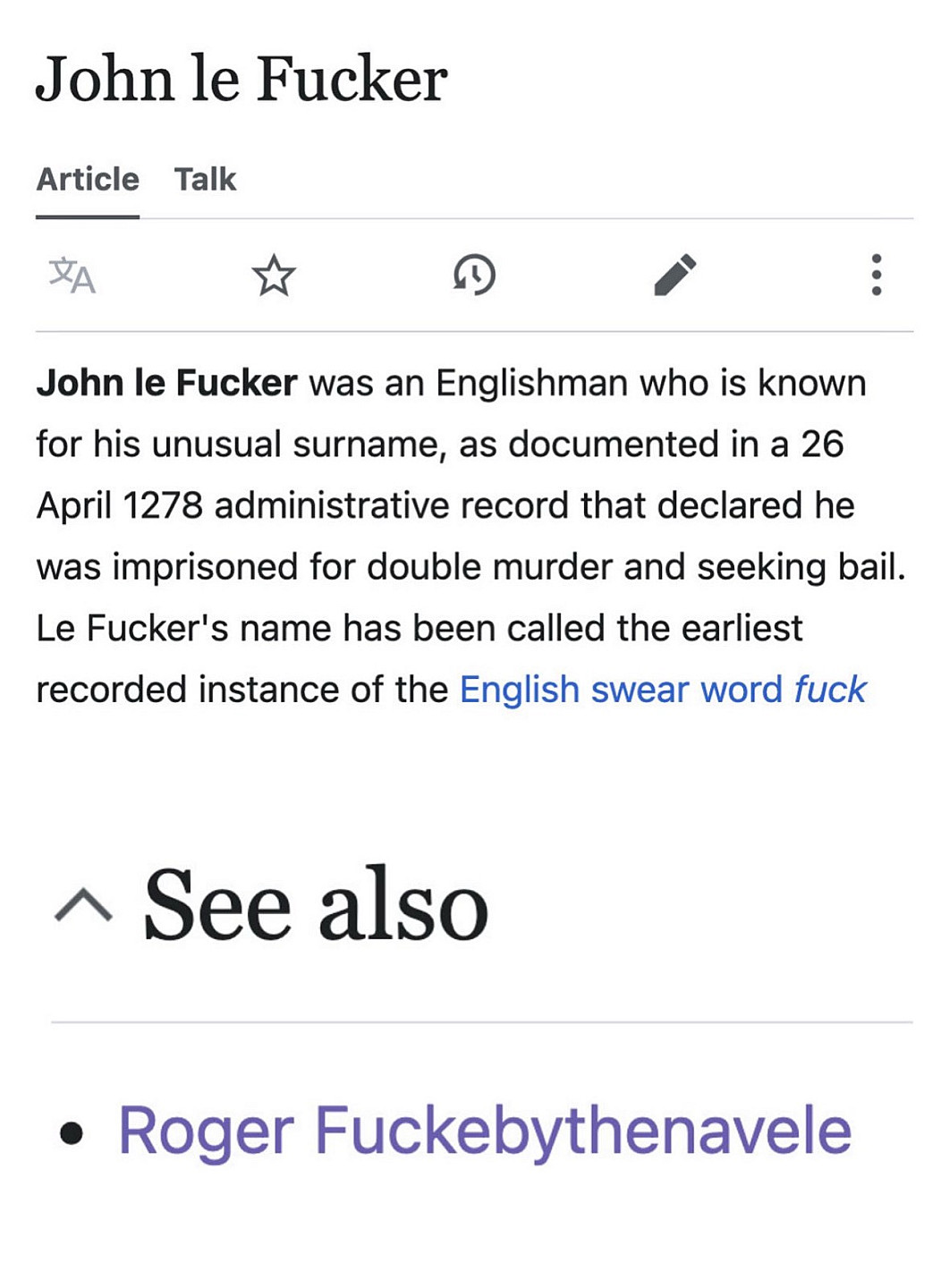Select the Article tab
Image resolution: width=941 pixels, height=1288 pixels.
pos(88,180)
